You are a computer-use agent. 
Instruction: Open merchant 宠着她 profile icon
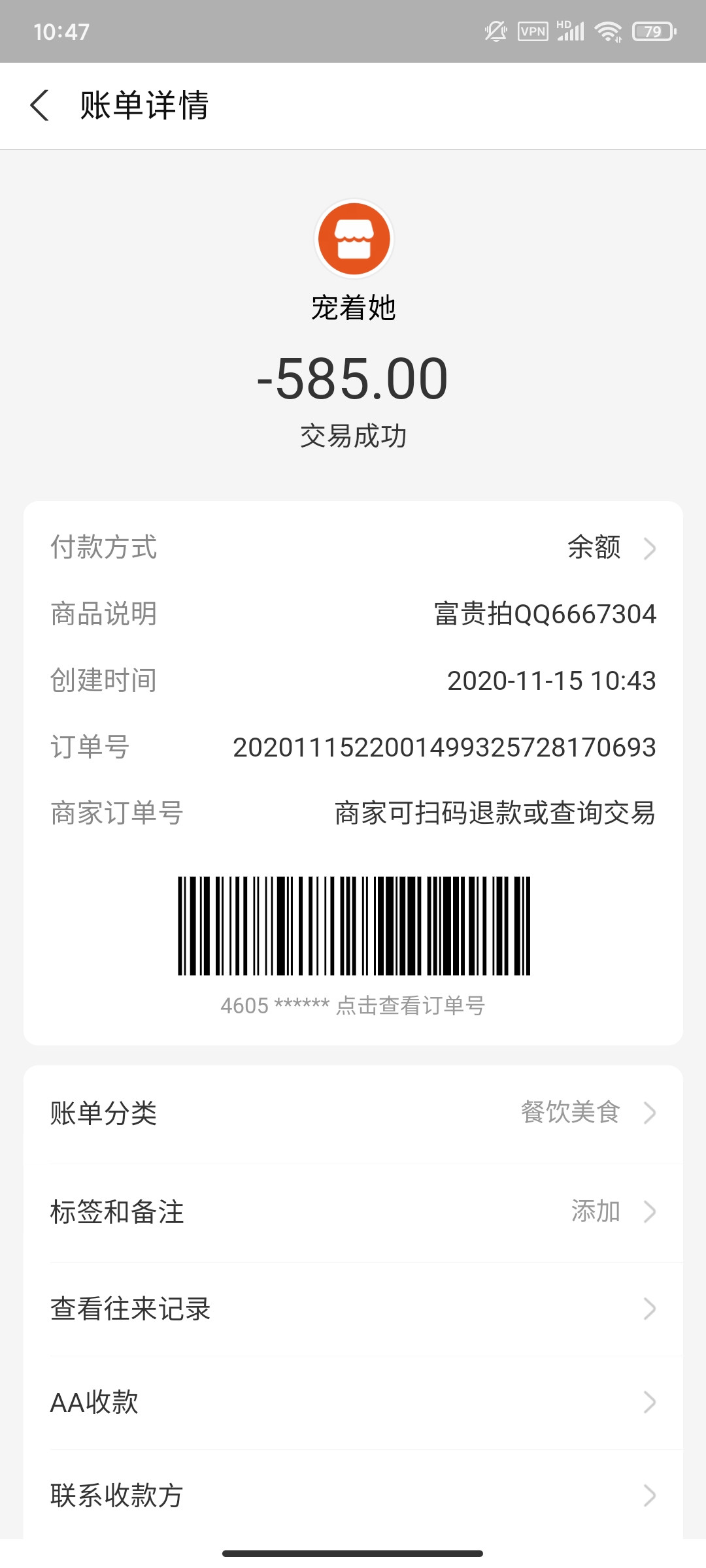click(354, 238)
